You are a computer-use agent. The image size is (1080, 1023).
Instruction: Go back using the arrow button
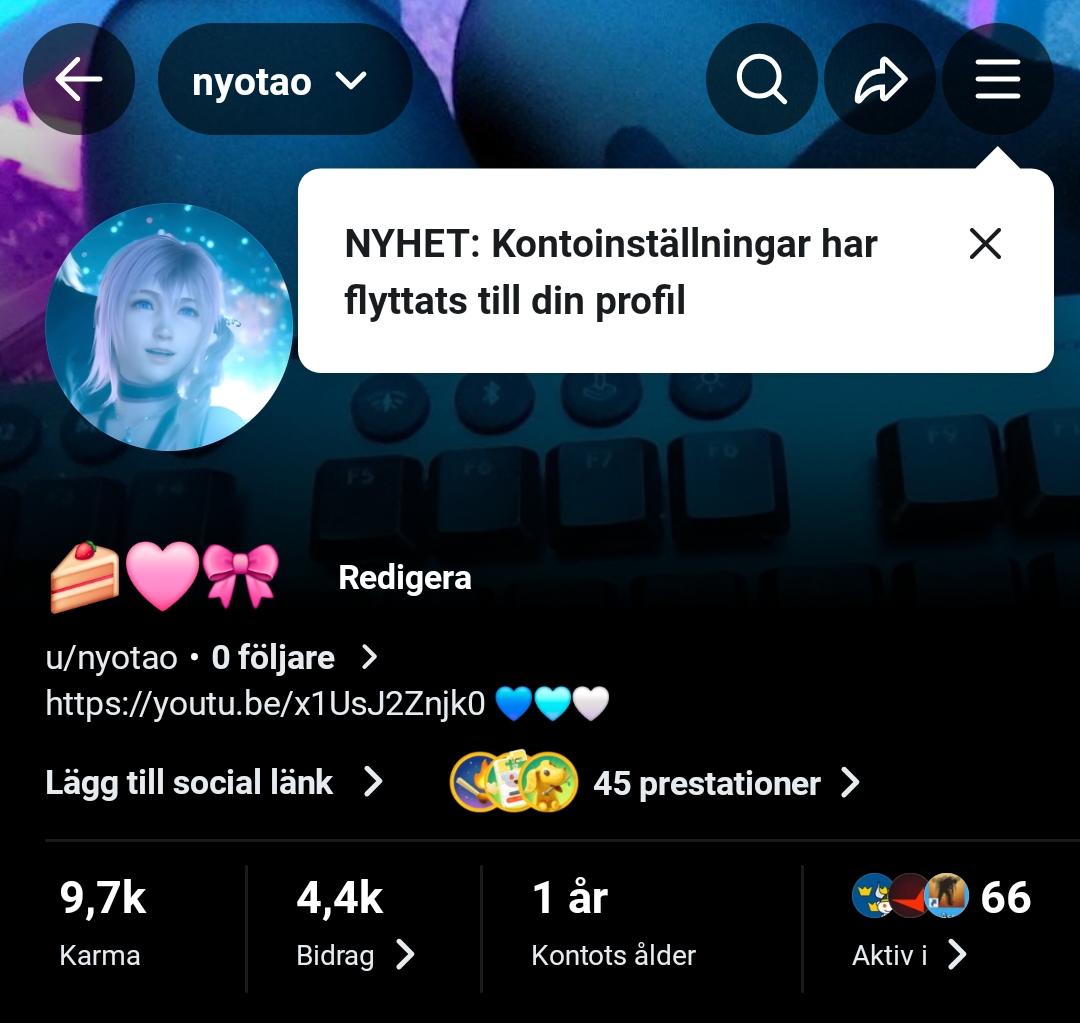pyautogui.click(x=79, y=79)
